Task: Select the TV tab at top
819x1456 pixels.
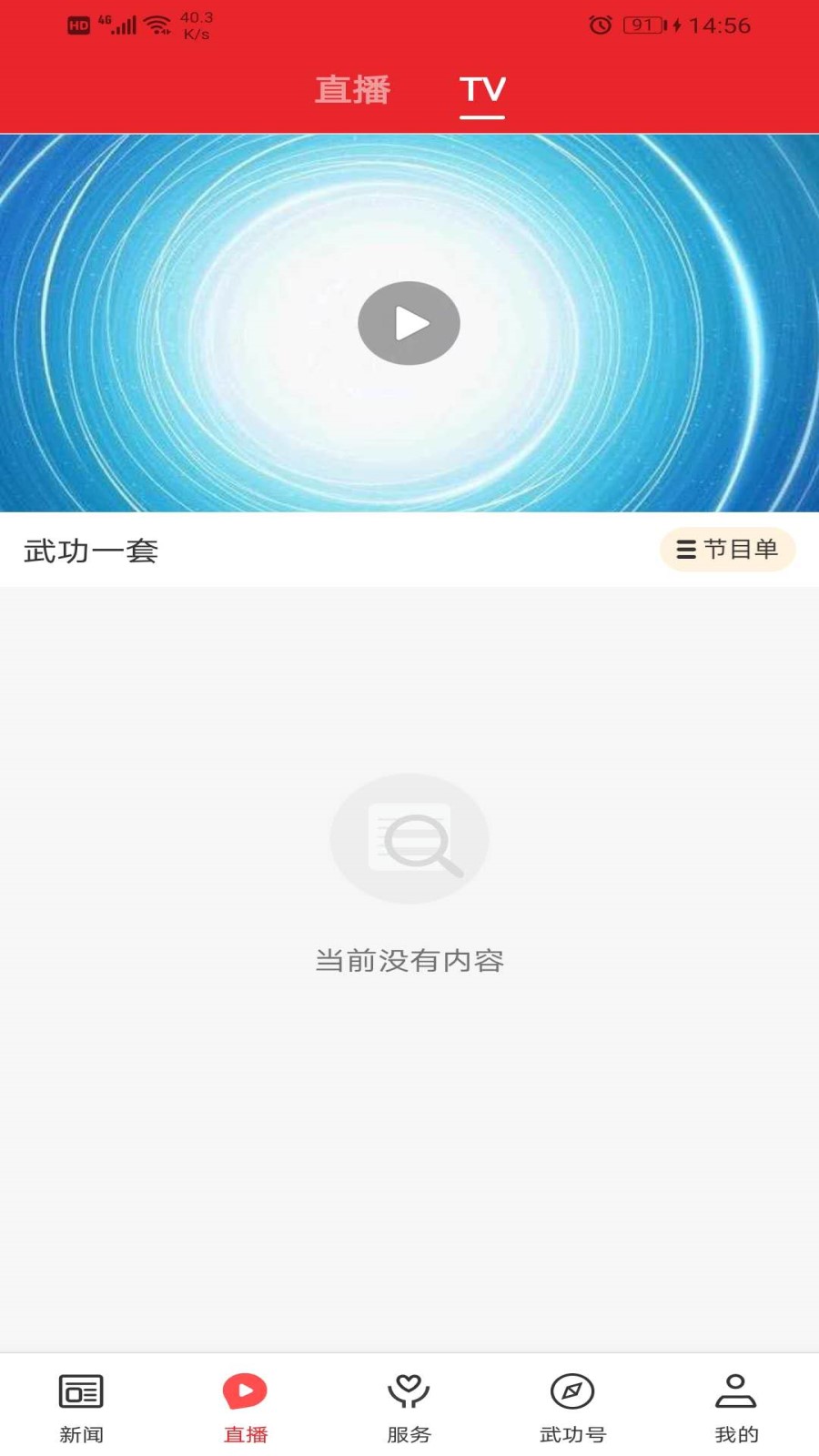Action: [482, 89]
